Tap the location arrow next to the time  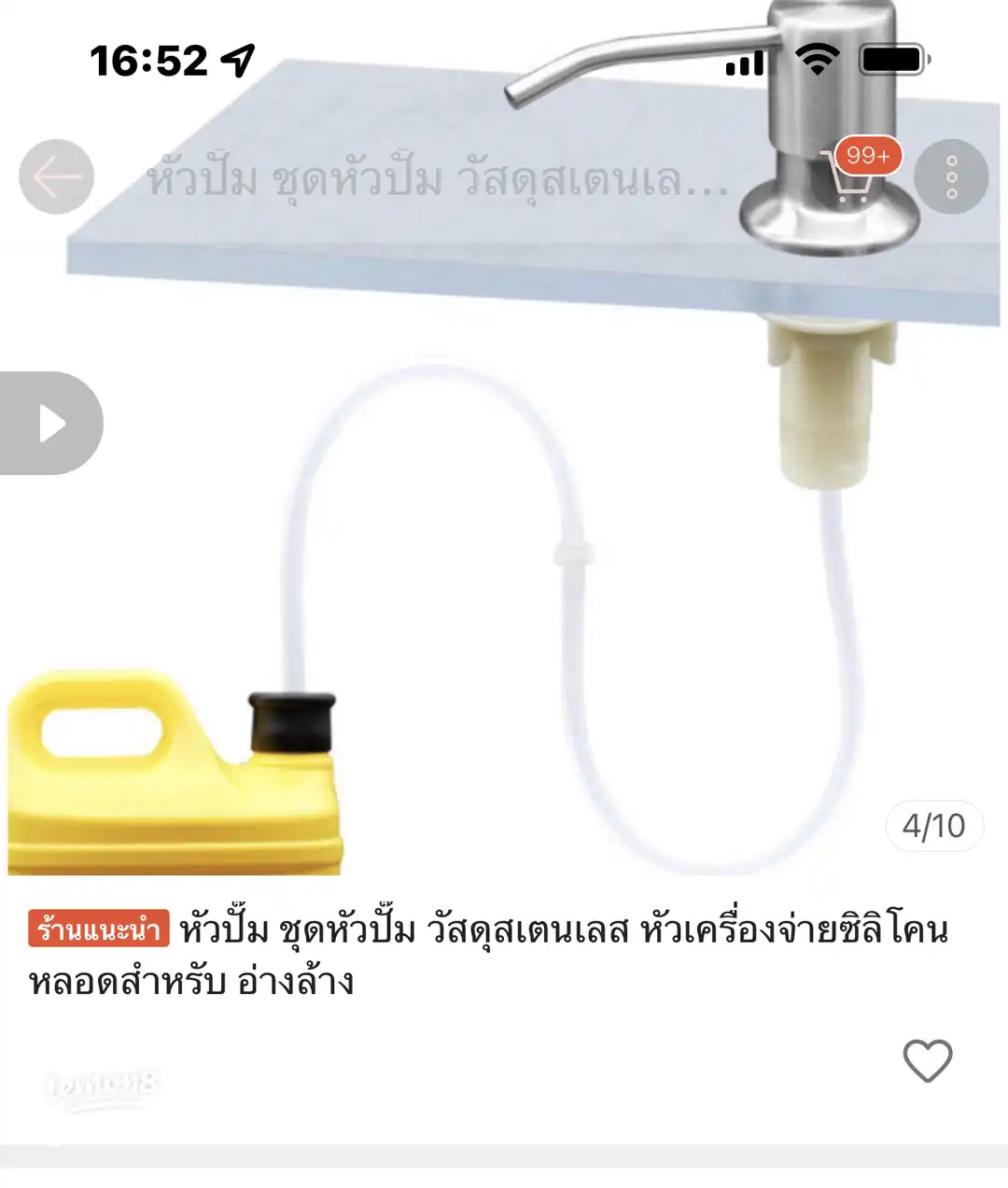236,59
